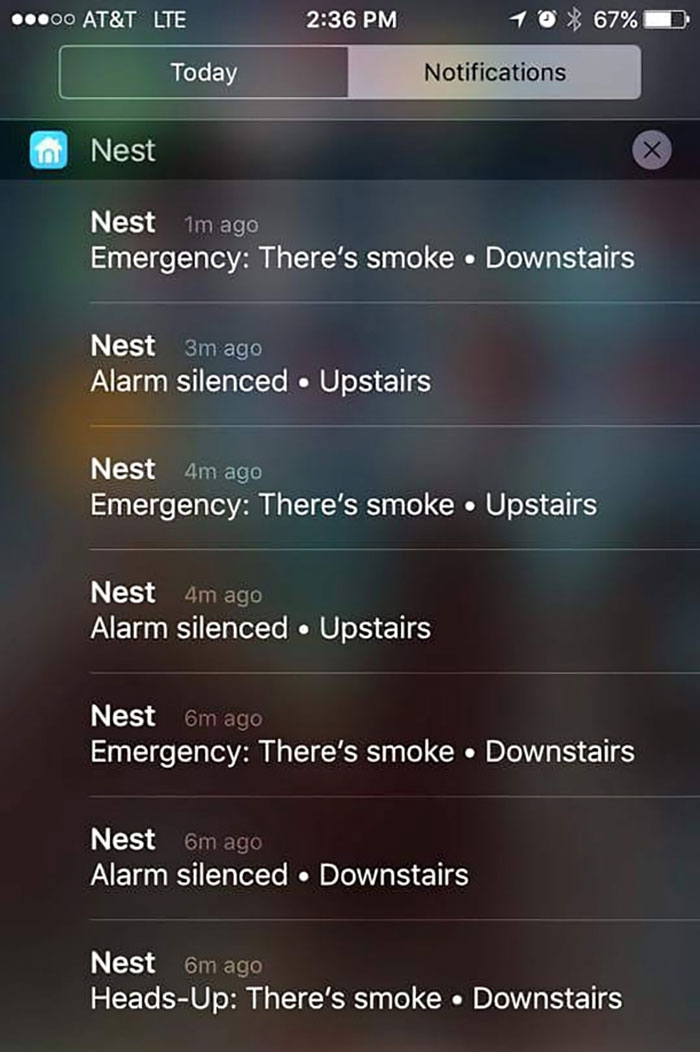
Task: Open the Heads-Up smoke Downstairs notification
Action: [x=362, y=981]
